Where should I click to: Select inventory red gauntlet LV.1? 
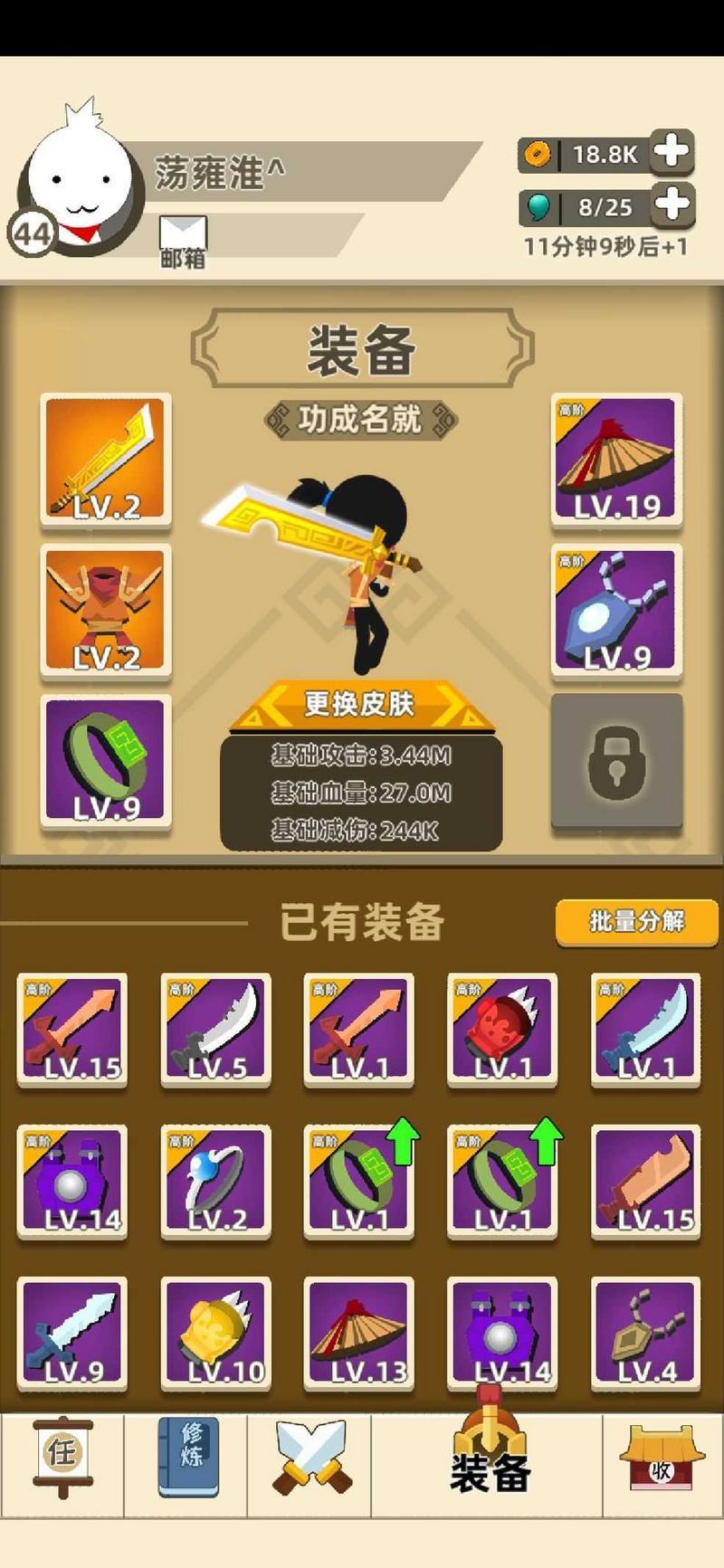(x=502, y=1029)
